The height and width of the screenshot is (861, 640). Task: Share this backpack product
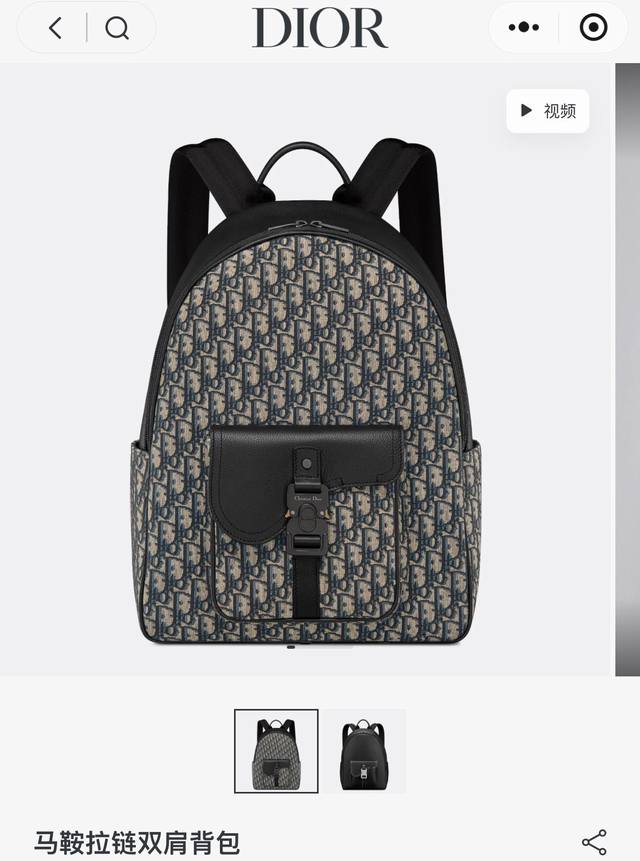point(594,841)
